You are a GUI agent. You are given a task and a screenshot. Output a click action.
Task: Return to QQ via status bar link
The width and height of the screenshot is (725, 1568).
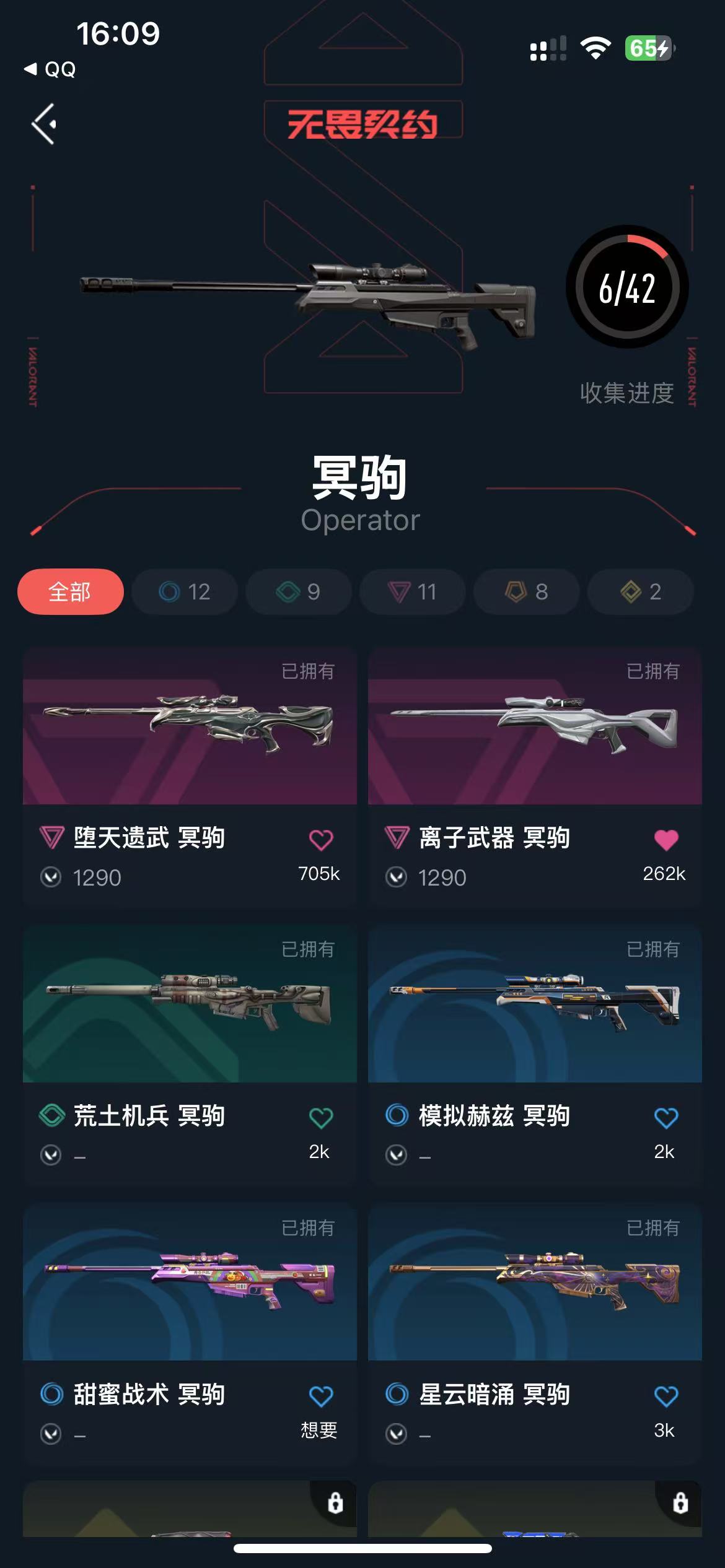pyautogui.click(x=50, y=69)
